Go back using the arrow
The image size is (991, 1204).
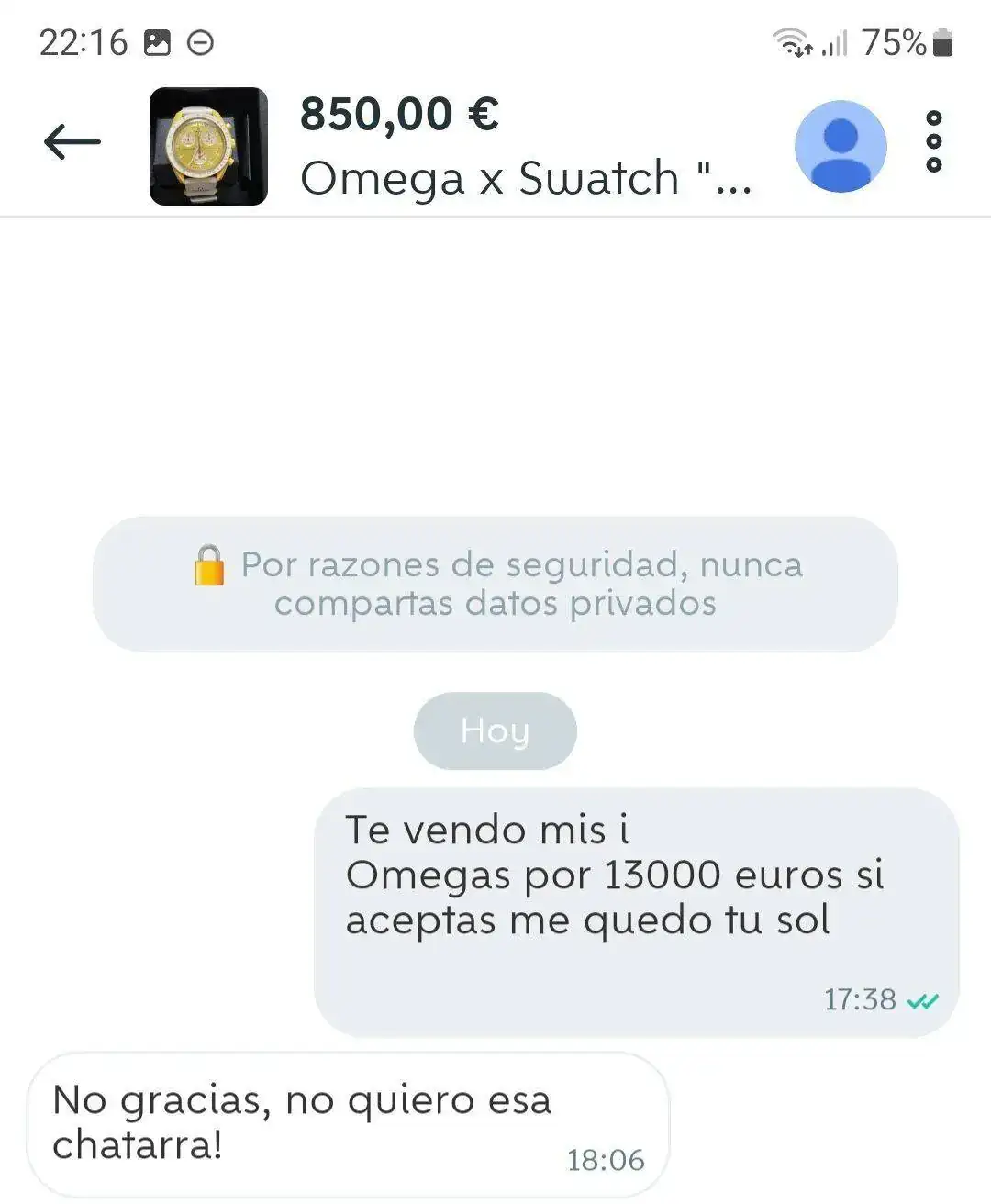72,142
